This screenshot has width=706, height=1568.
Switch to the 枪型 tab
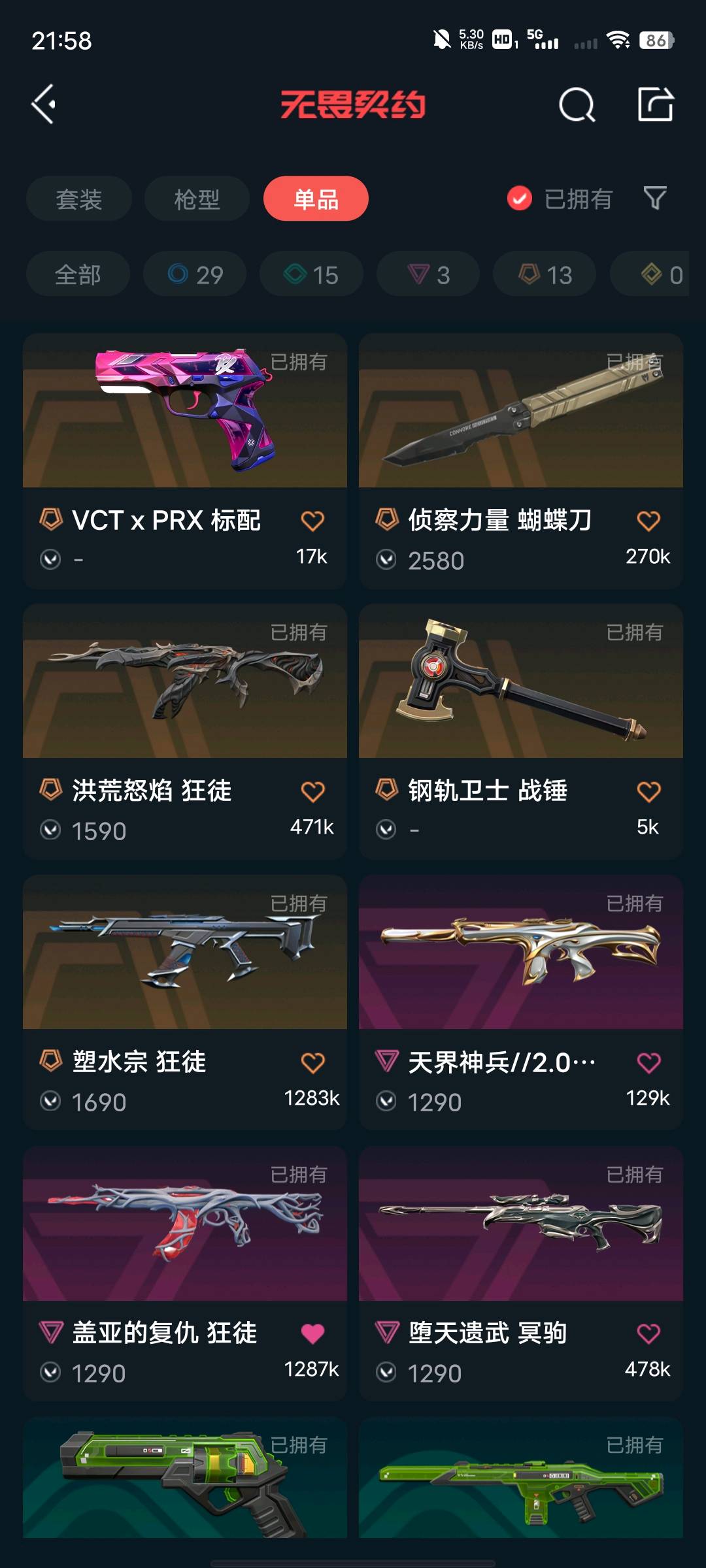click(197, 199)
